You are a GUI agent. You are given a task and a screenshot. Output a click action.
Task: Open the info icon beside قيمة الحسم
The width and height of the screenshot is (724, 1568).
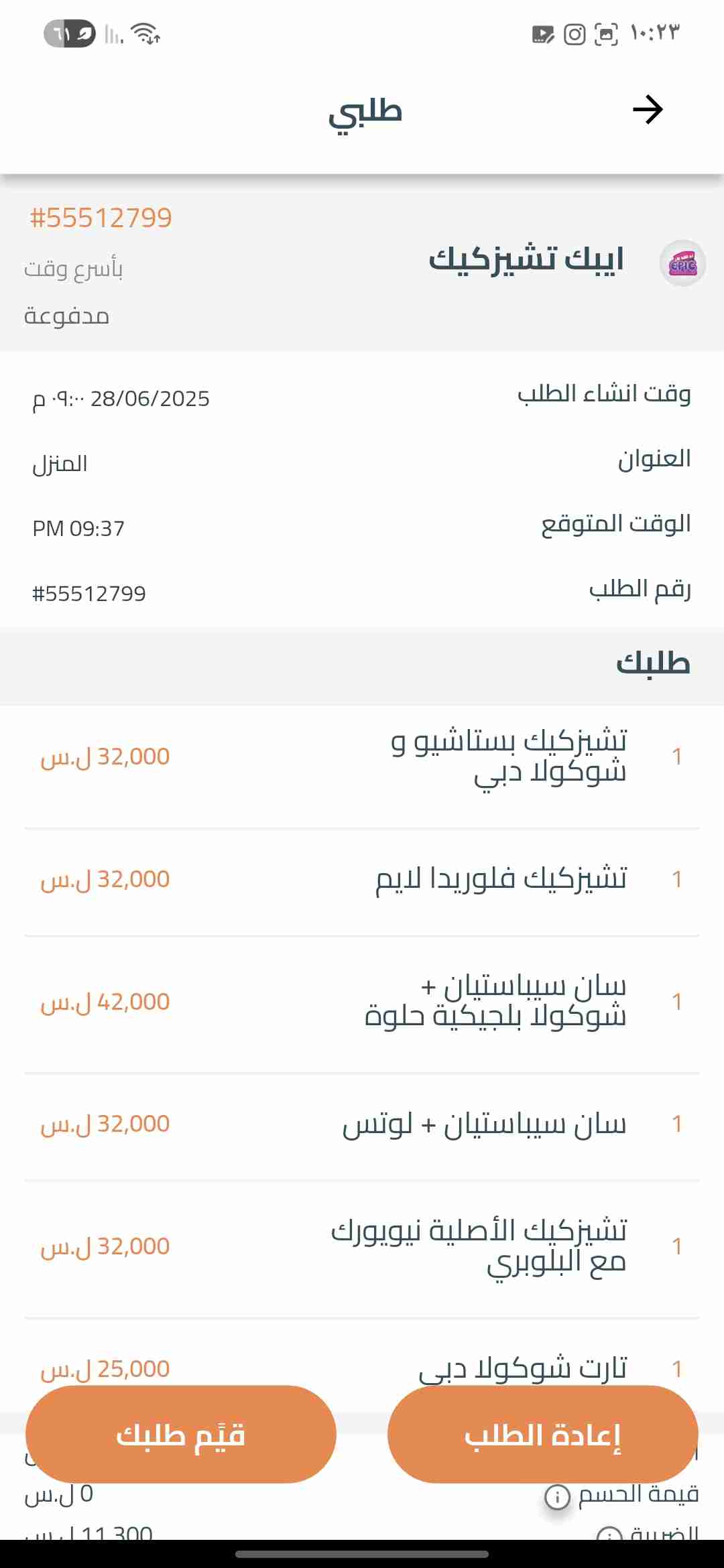tap(557, 1496)
